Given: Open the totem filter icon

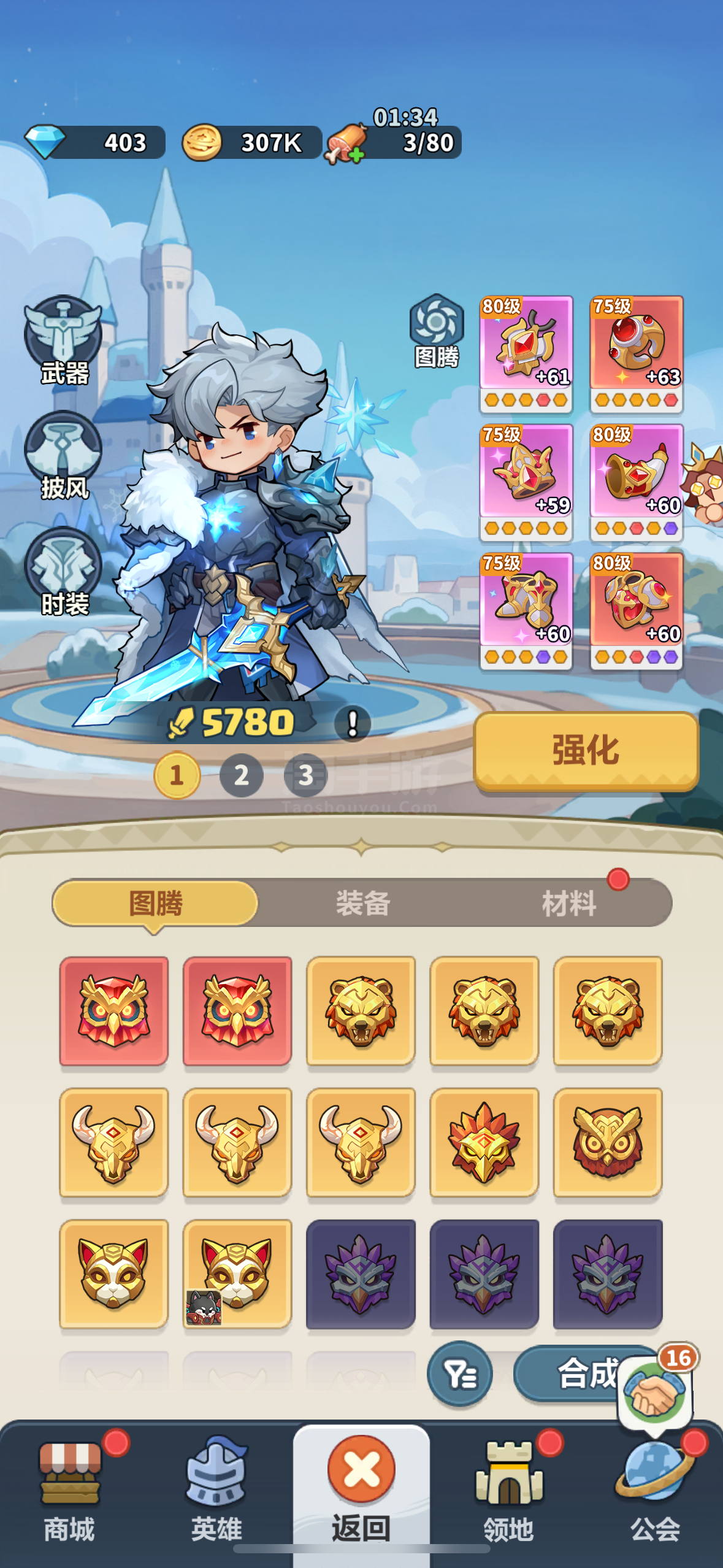Looking at the screenshot, I should click(460, 1374).
